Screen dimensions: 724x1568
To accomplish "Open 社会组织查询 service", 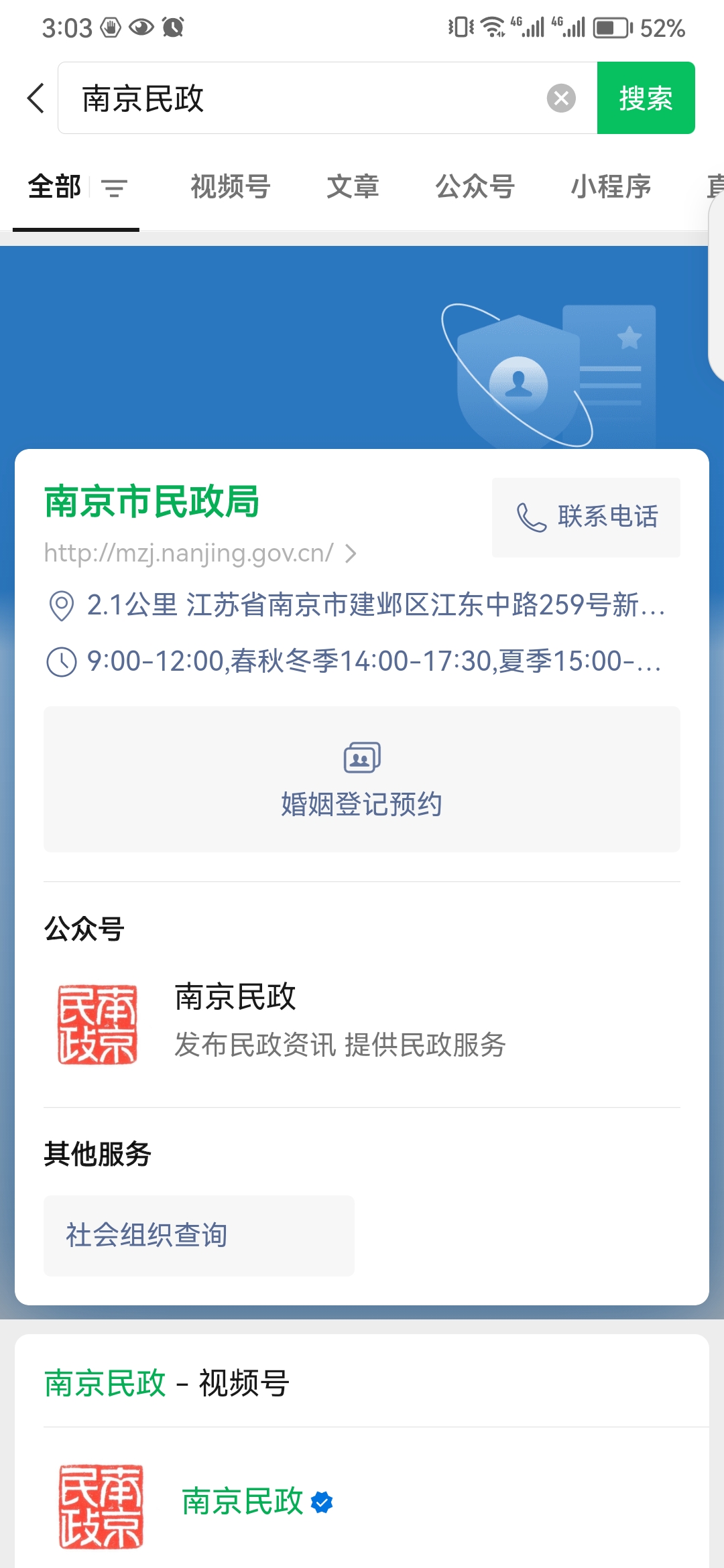I will point(199,1236).
